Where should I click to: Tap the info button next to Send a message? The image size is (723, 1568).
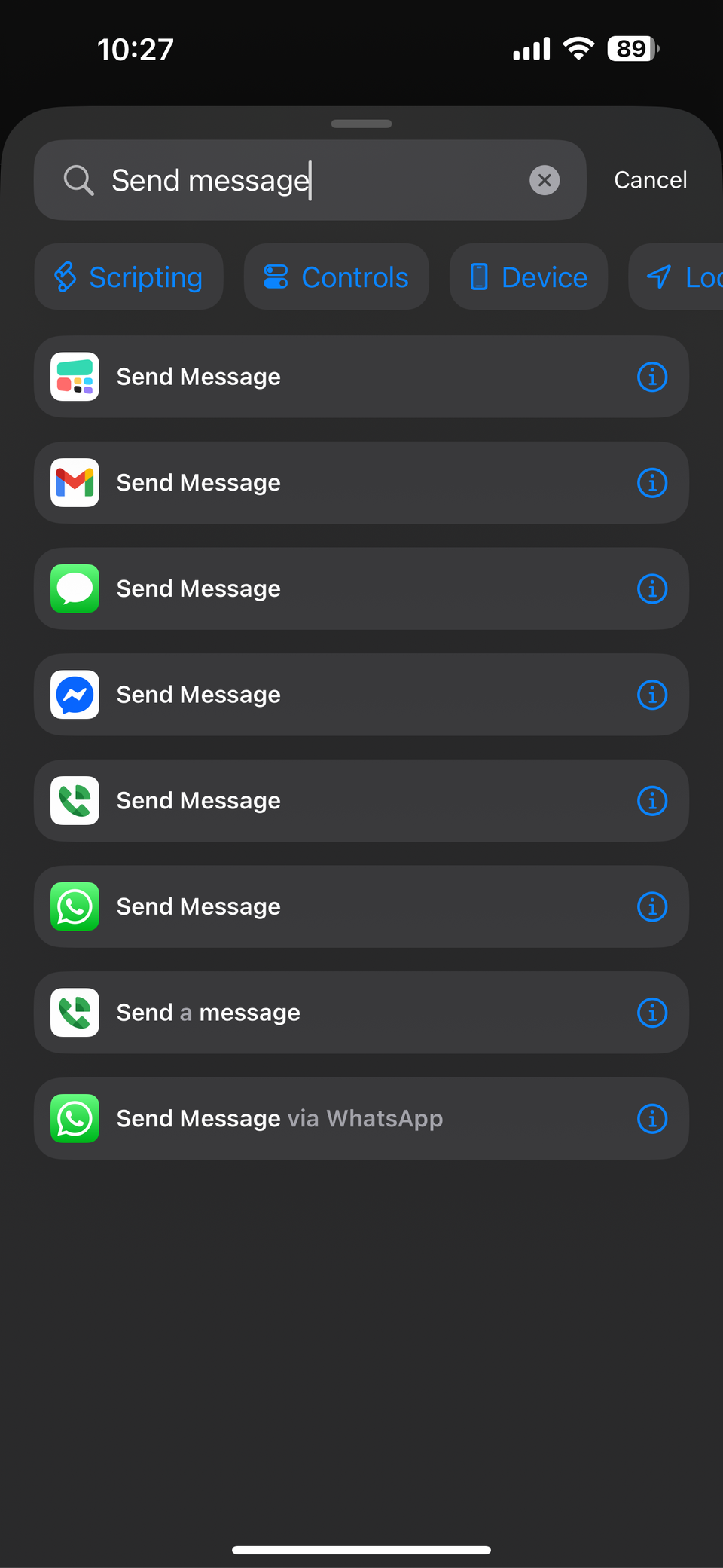652,1013
